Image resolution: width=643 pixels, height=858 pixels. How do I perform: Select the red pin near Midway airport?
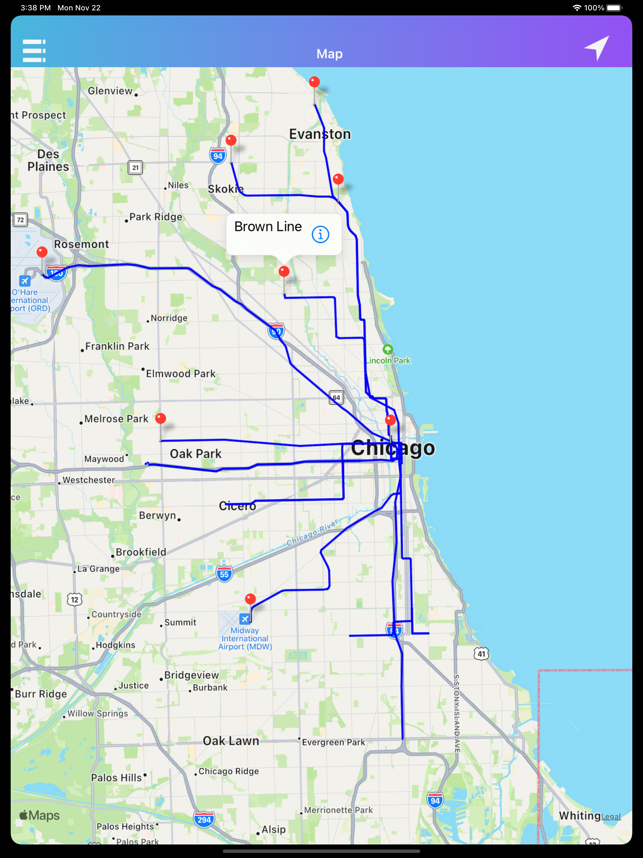coord(250,600)
